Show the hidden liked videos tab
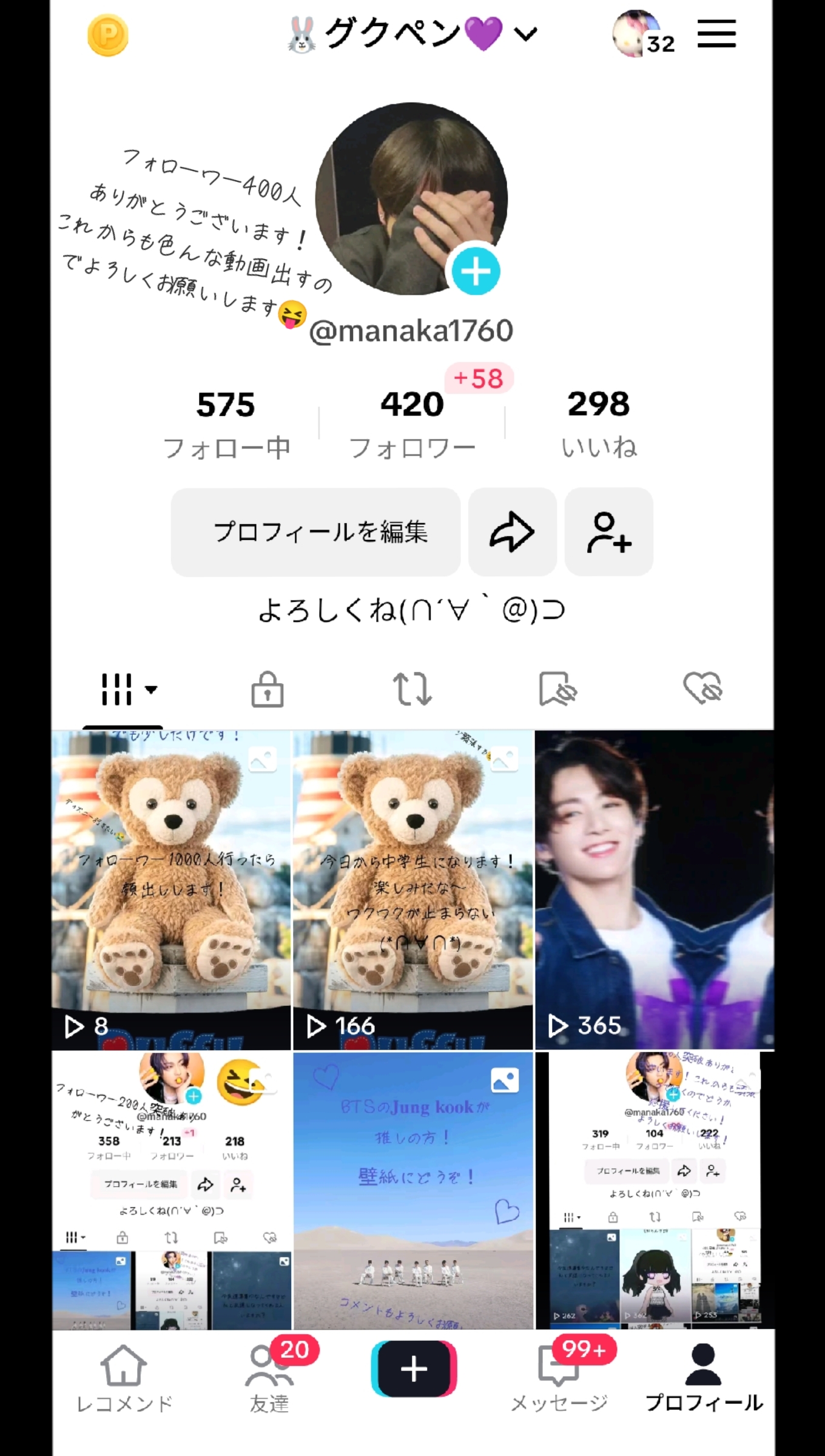 (702, 689)
